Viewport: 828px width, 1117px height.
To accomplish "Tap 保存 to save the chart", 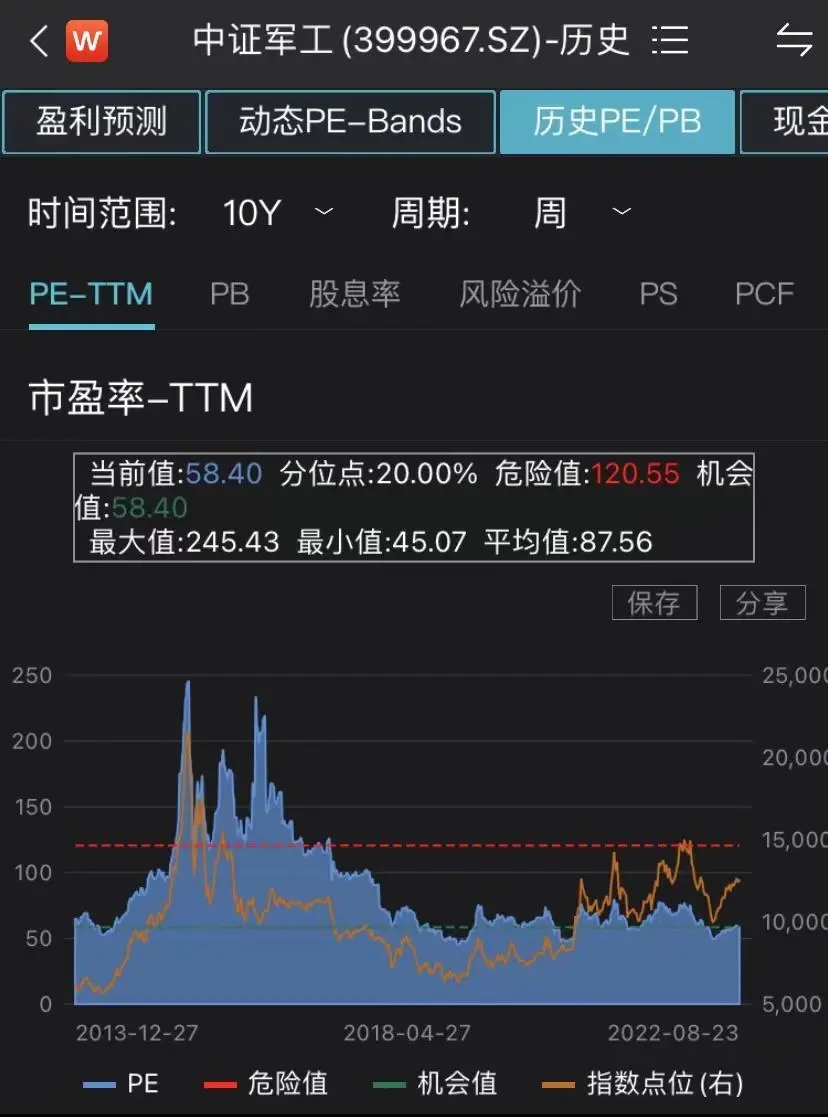I will (x=654, y=603).
